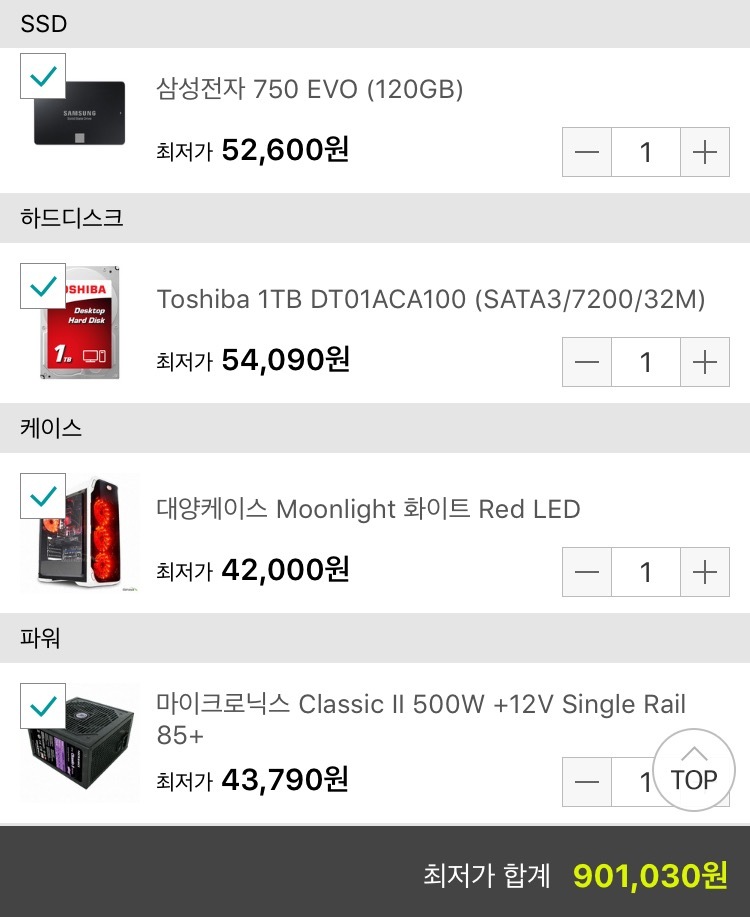Decrease quantity of 마이크로닉스 Classic II 500W

click(587, 782)
